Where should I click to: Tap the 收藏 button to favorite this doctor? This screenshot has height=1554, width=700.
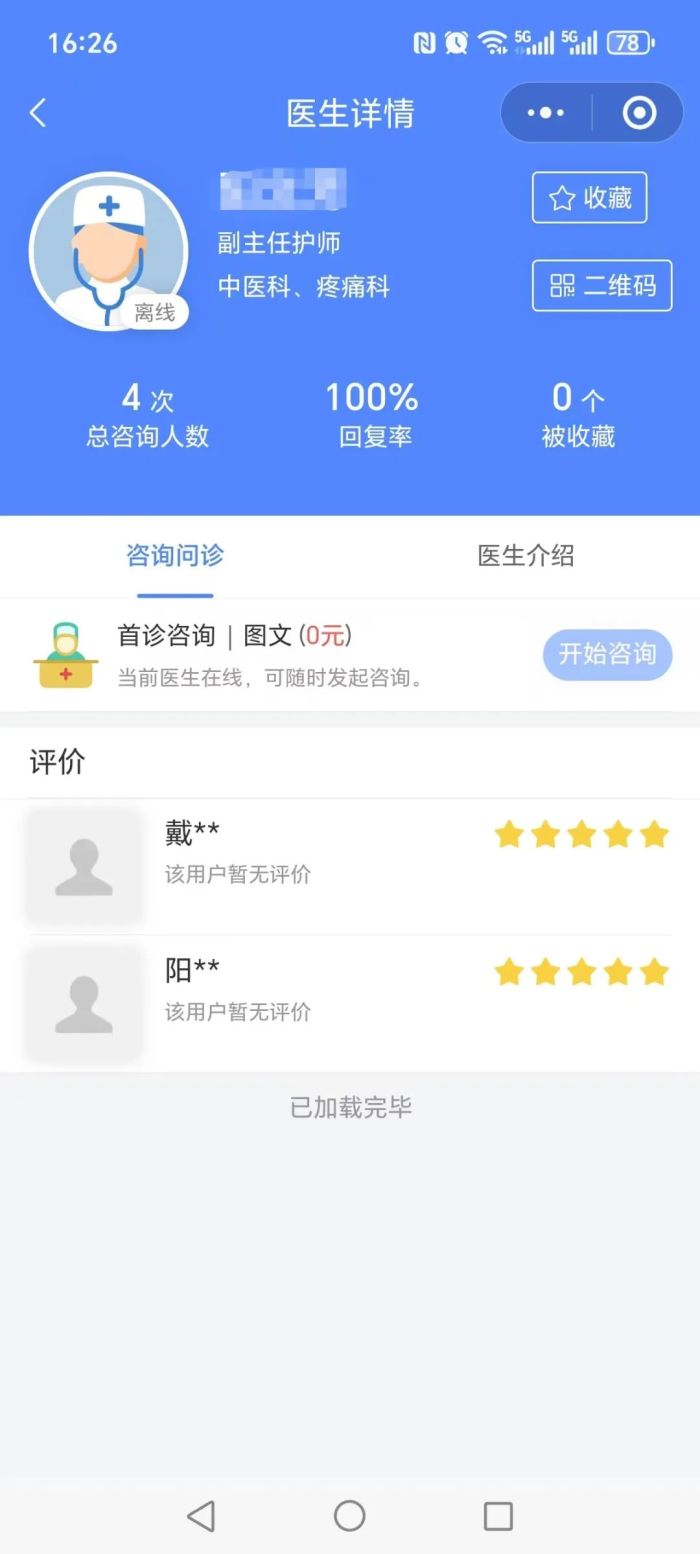click(589, 198)
